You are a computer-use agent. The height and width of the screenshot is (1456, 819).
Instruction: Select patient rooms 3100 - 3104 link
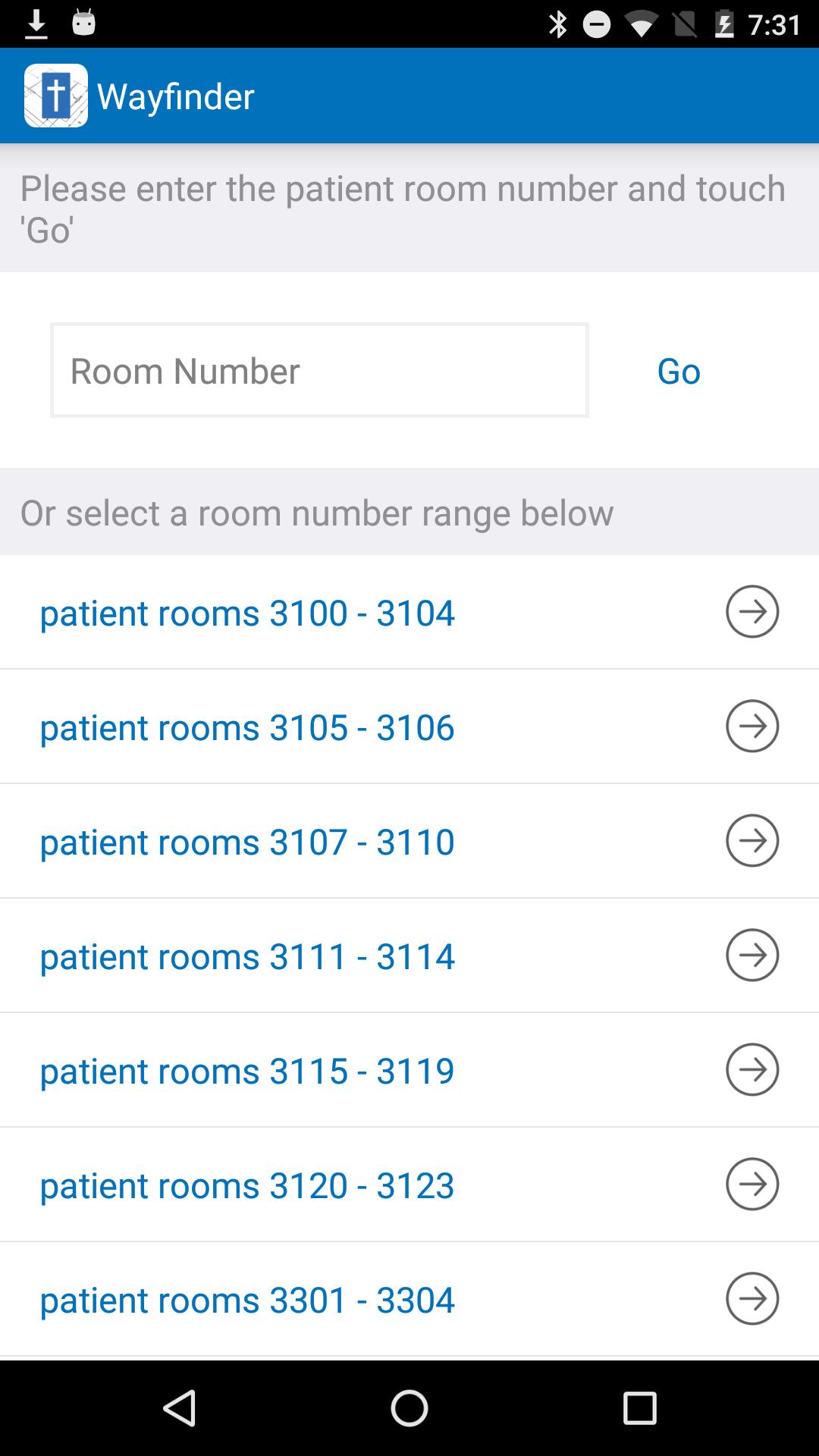[x=246, y=612]
